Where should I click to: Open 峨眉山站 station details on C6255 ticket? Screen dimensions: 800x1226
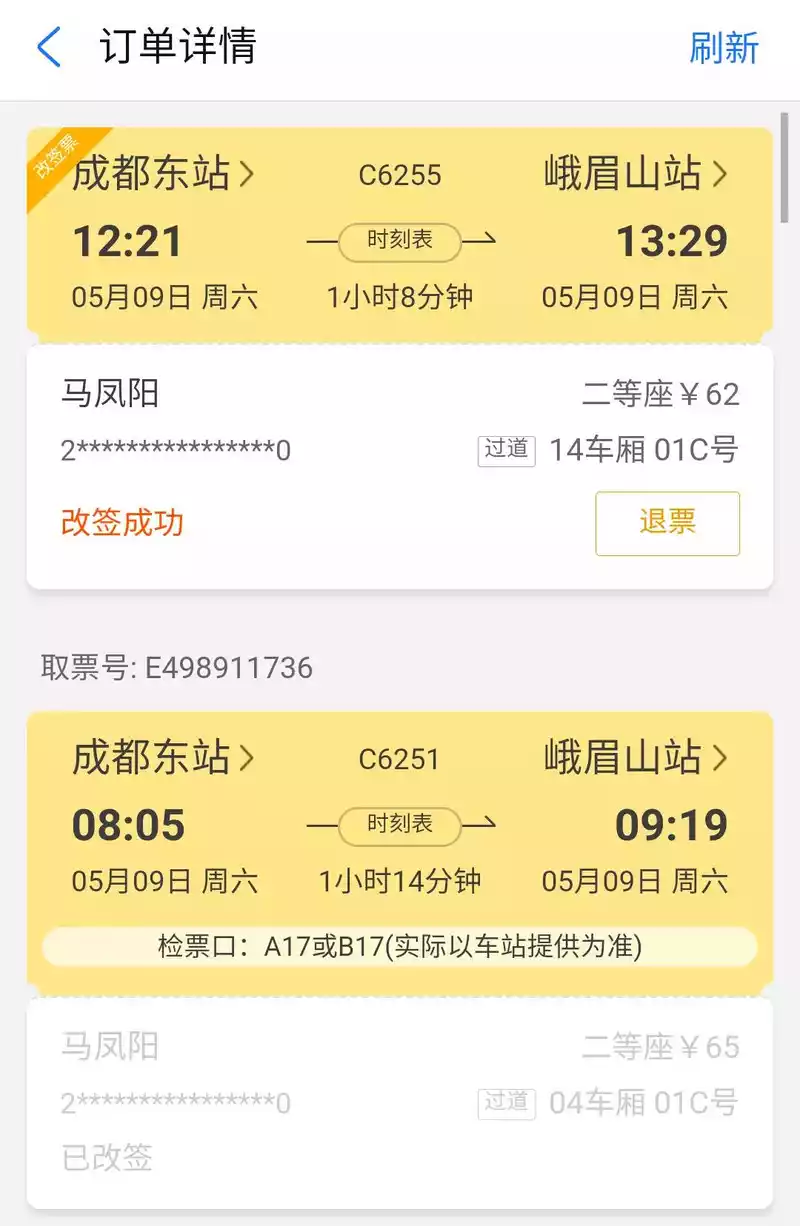635,175
